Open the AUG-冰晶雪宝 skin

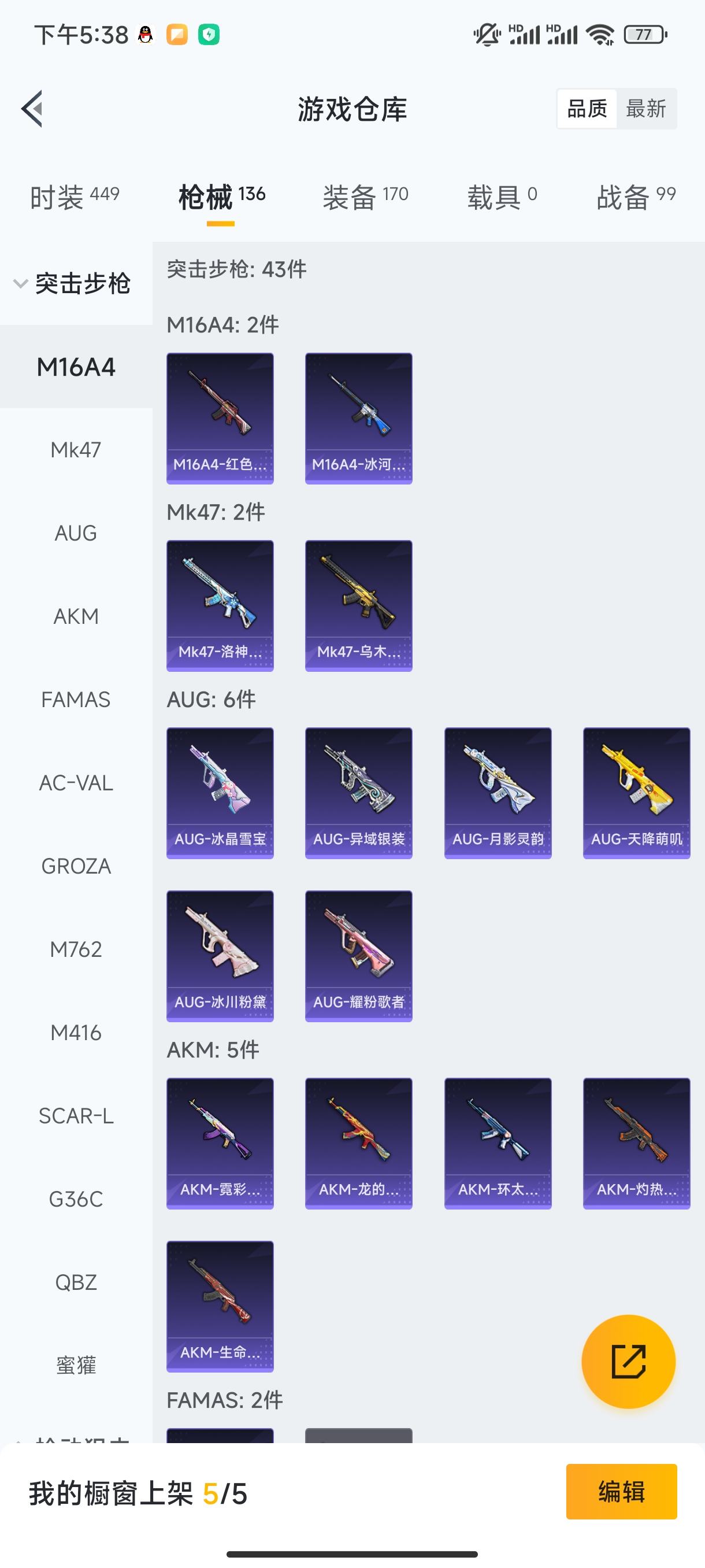[220, 793]
